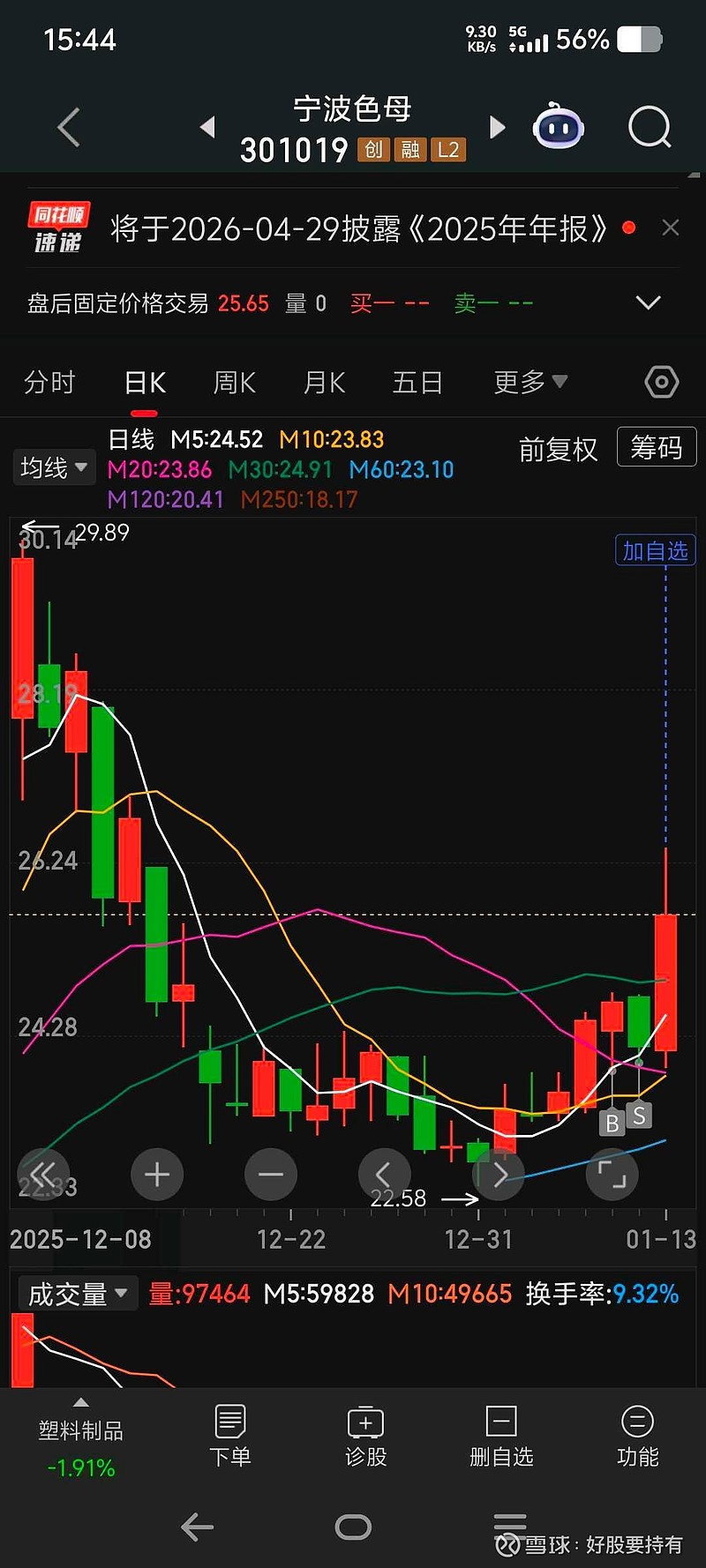Open chart settings via the target icon
This screenshot has width=706, height=1568.
coord(660,382)
